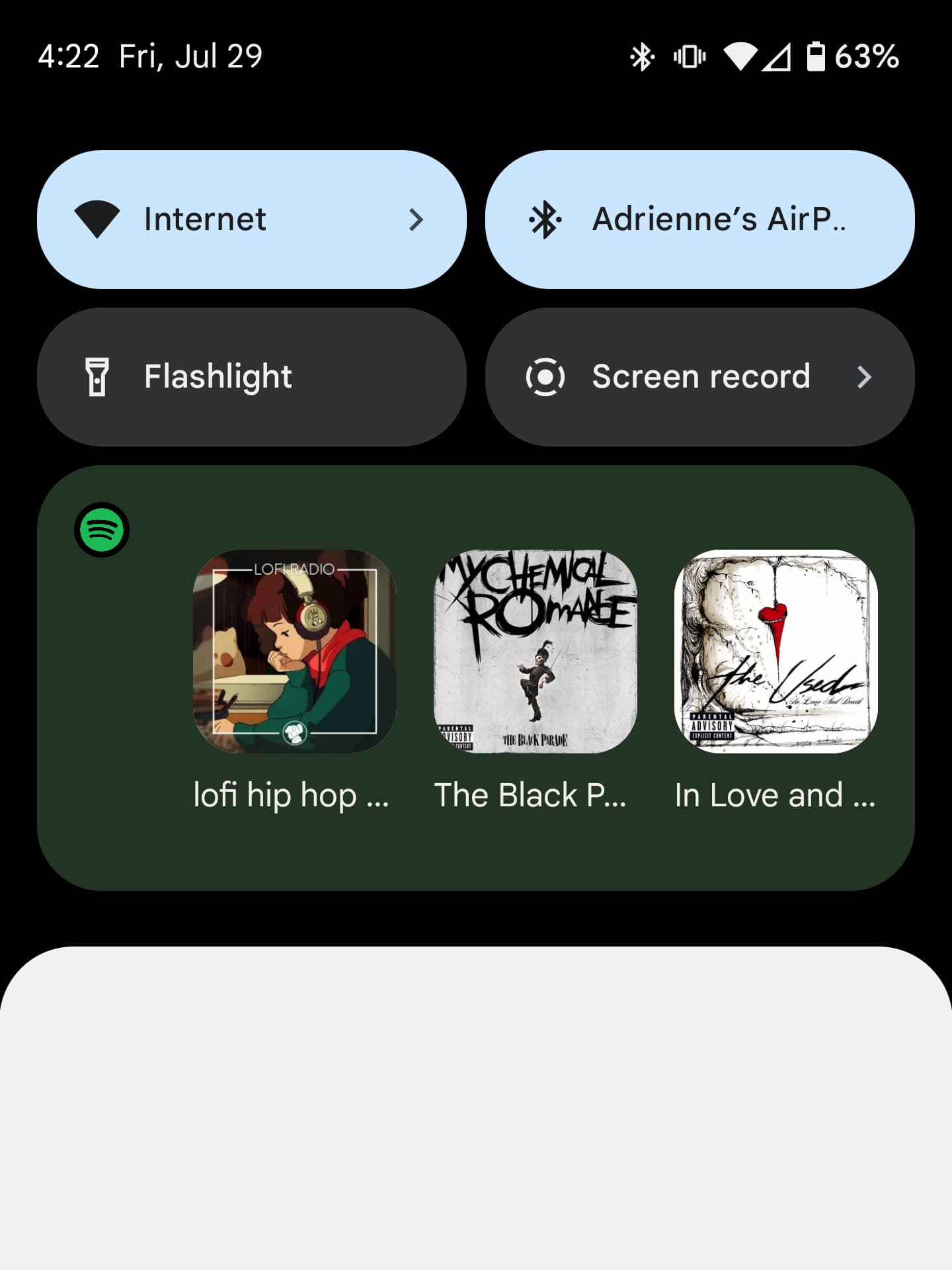Open the Internet quick settings tile
This screenshot has height=1270, width=952.
251,220
